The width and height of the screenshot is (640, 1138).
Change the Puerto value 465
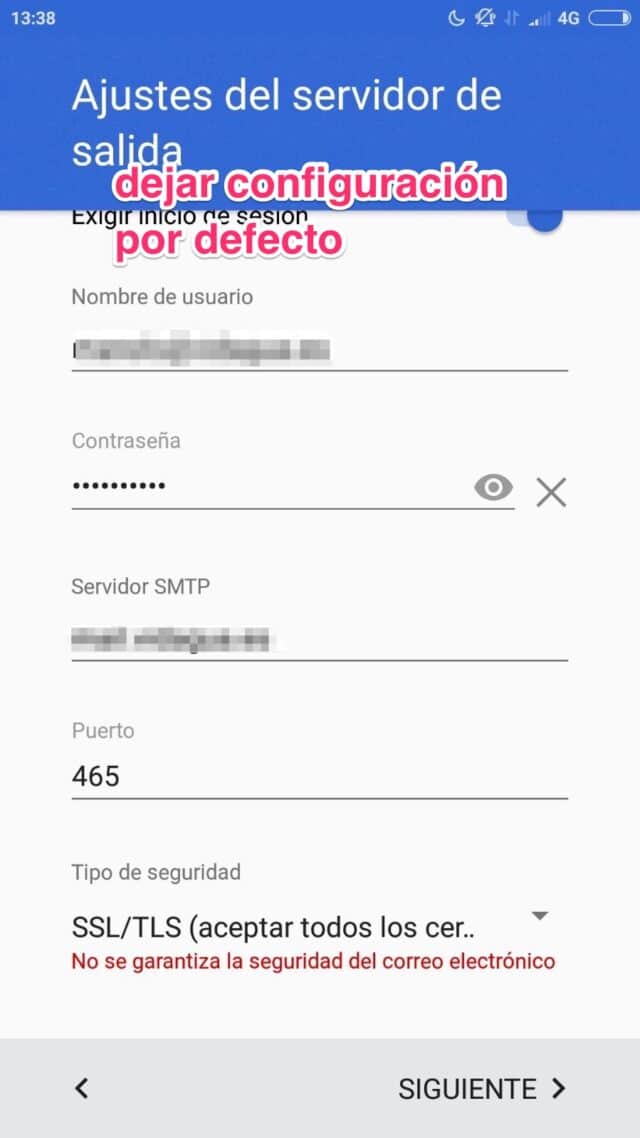319,777
